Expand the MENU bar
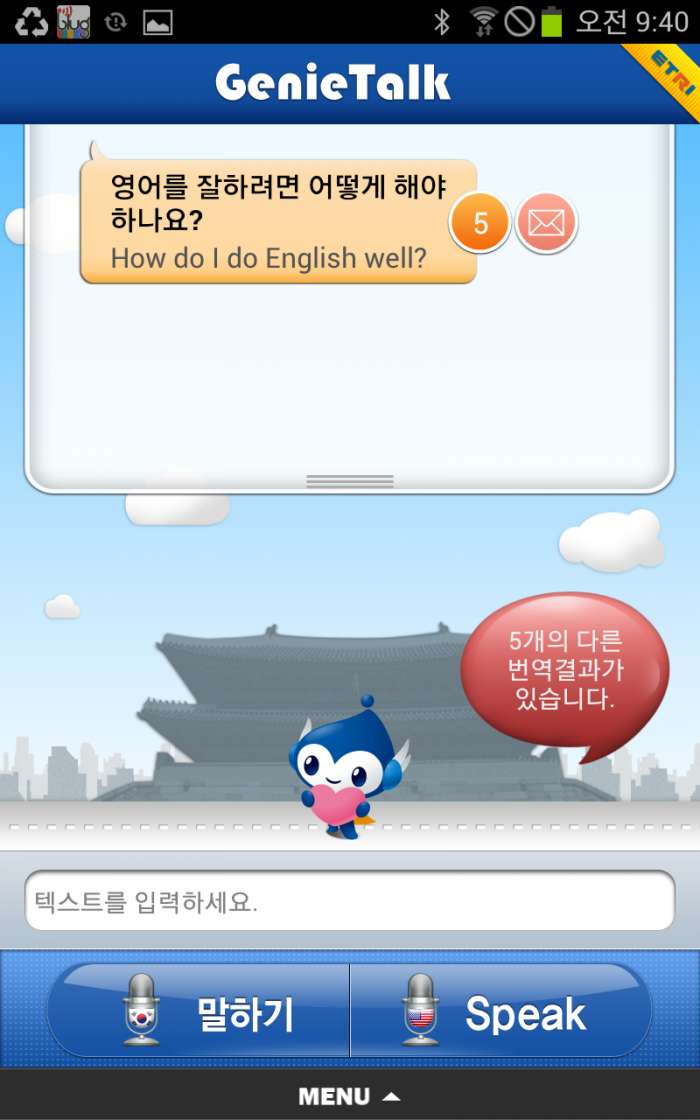 [x=349, y=1096]
